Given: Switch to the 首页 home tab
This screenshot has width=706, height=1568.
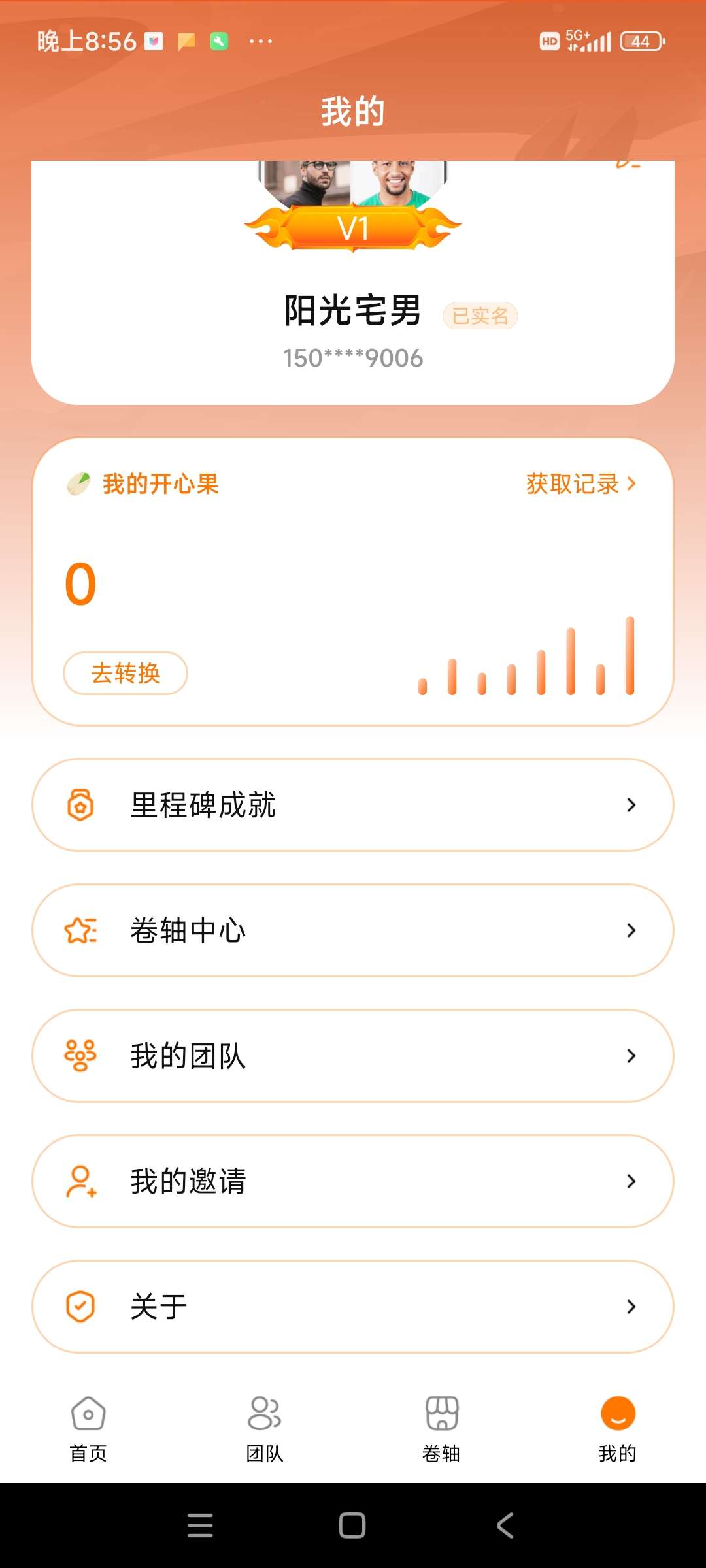Looking at the screenshot, I should click(88, 1428).
